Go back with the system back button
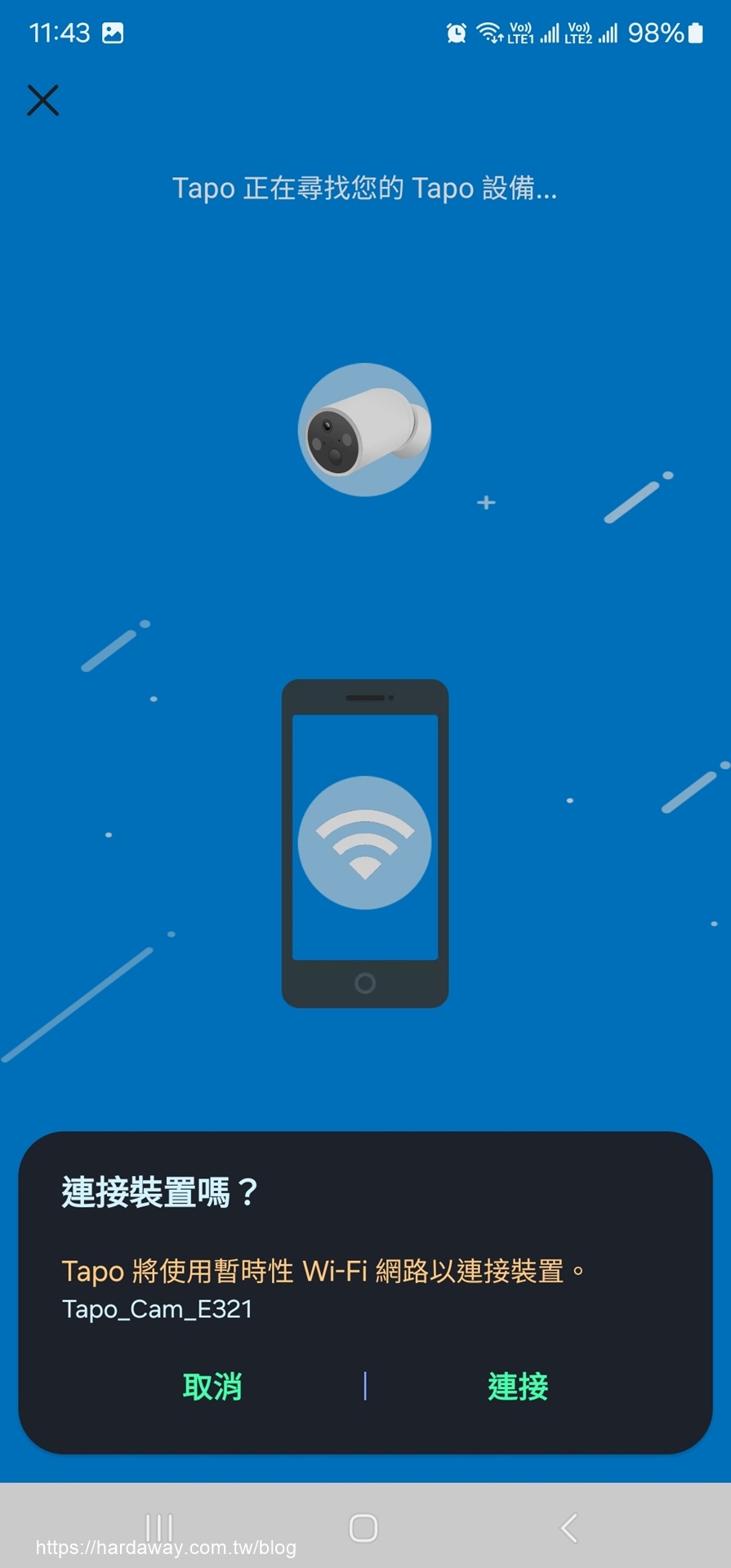 coord(569,1527)
